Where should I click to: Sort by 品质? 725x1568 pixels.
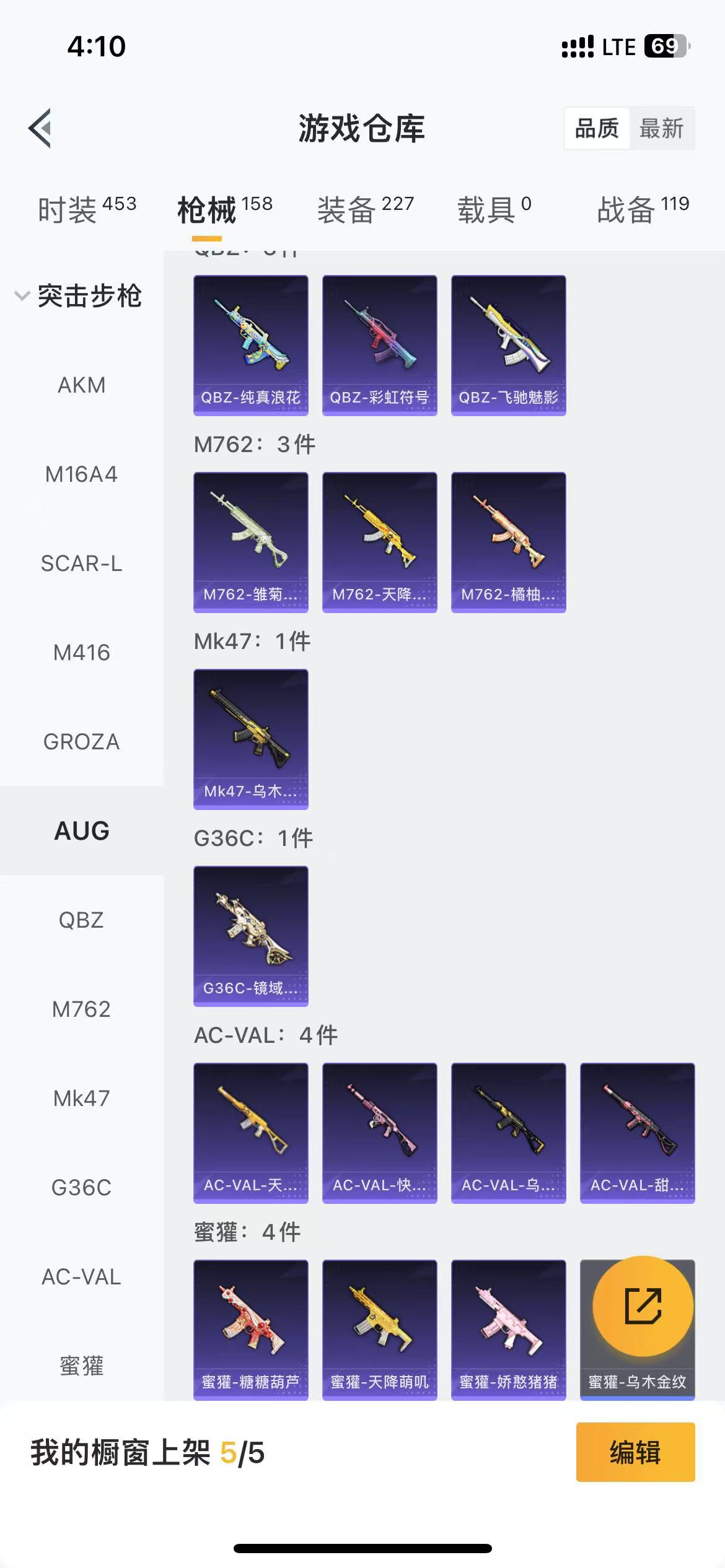597,128
